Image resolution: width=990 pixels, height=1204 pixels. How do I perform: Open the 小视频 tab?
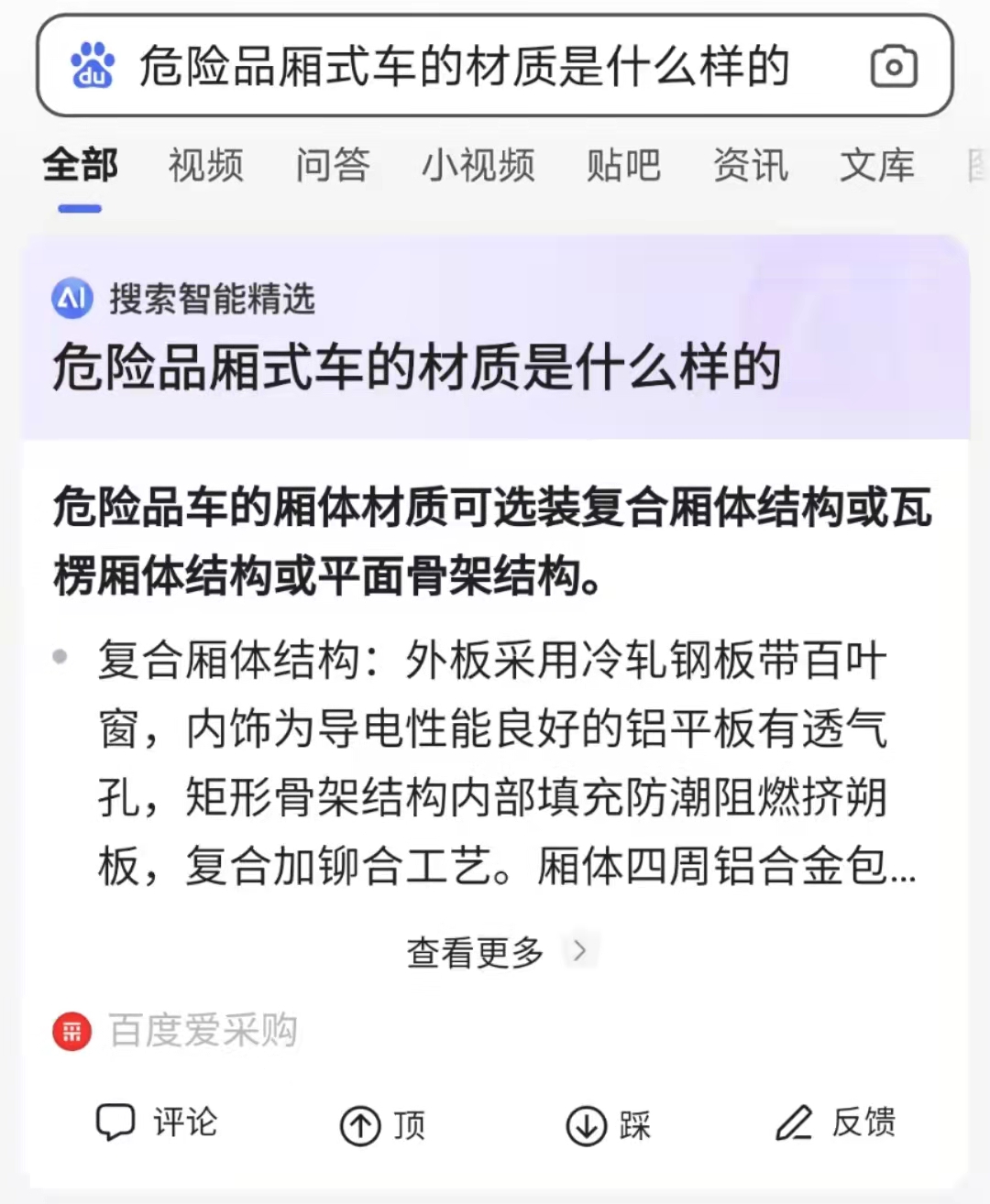(x=478, y=166)
